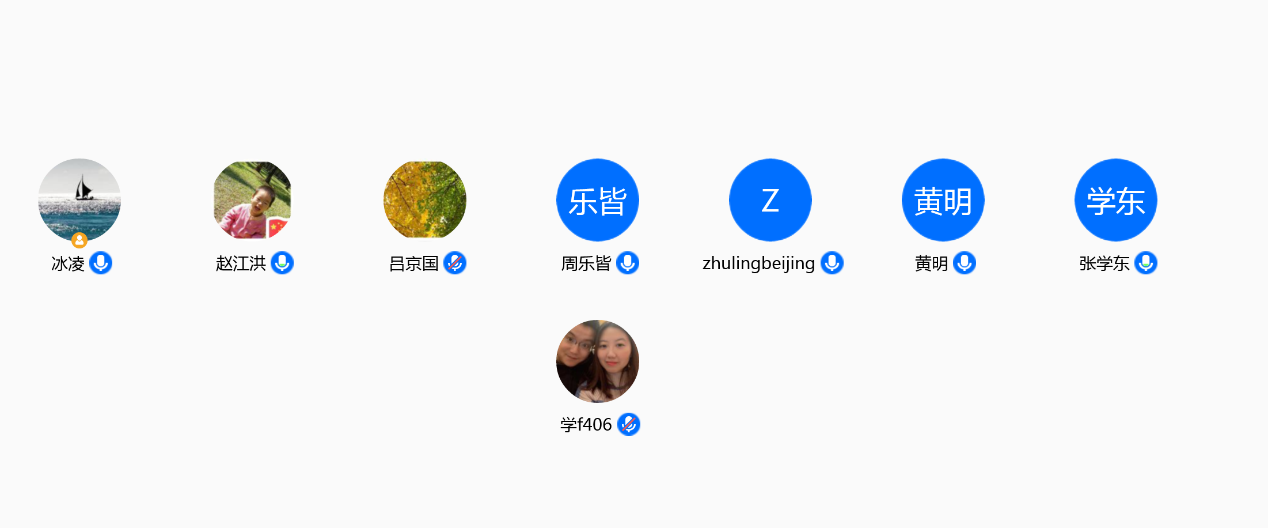Tap the mic icon beside zhulingbeijing
The image size is (1268, 528).
pos(832,263)
